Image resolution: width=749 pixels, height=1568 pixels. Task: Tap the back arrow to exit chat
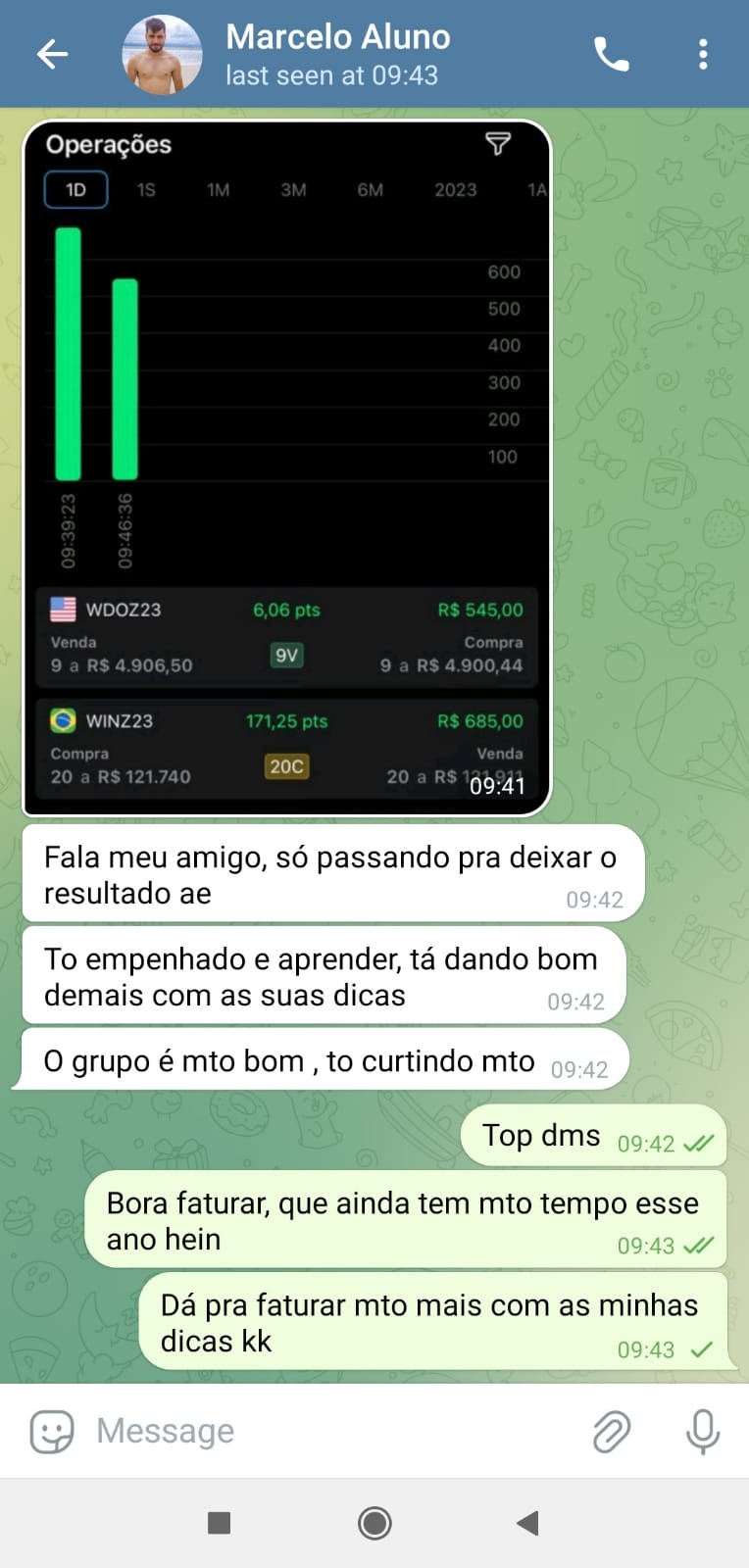51,54
